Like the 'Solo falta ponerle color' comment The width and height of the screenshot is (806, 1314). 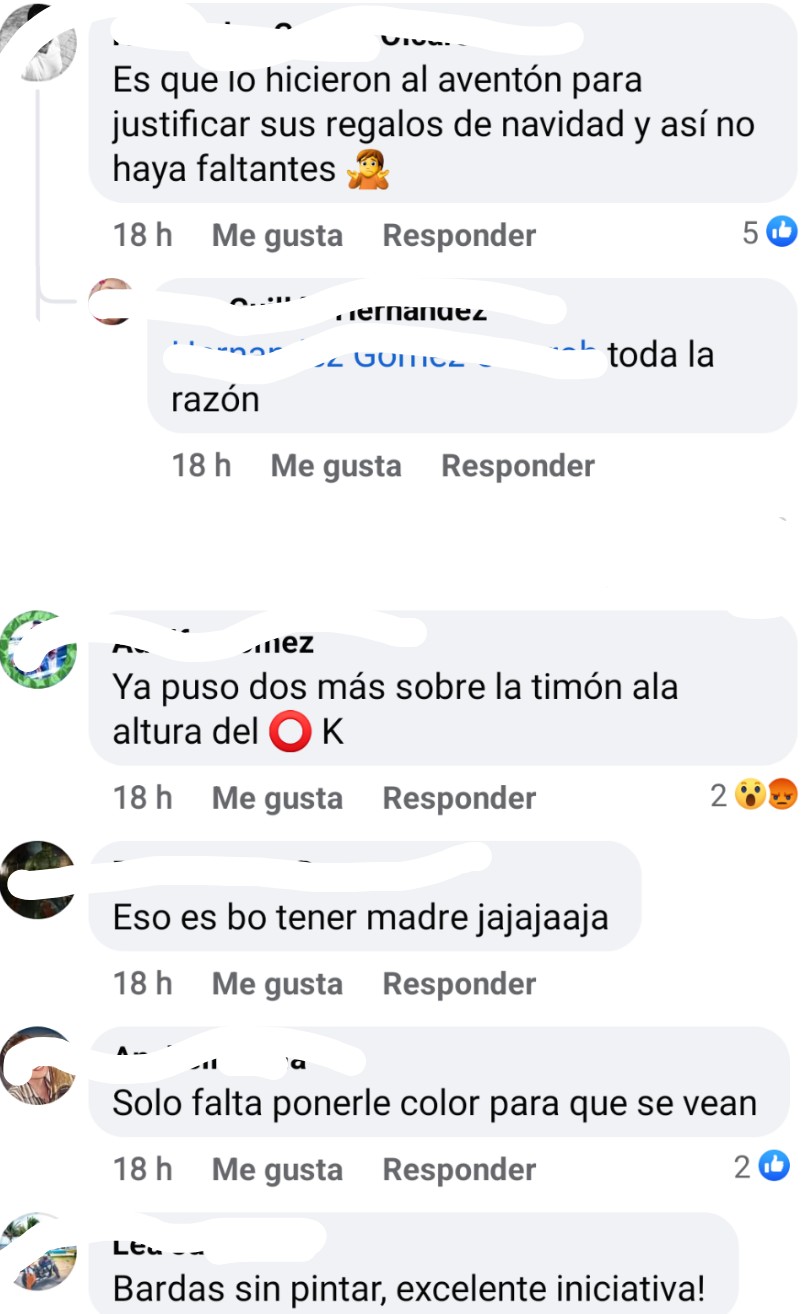coord(277,1170)
